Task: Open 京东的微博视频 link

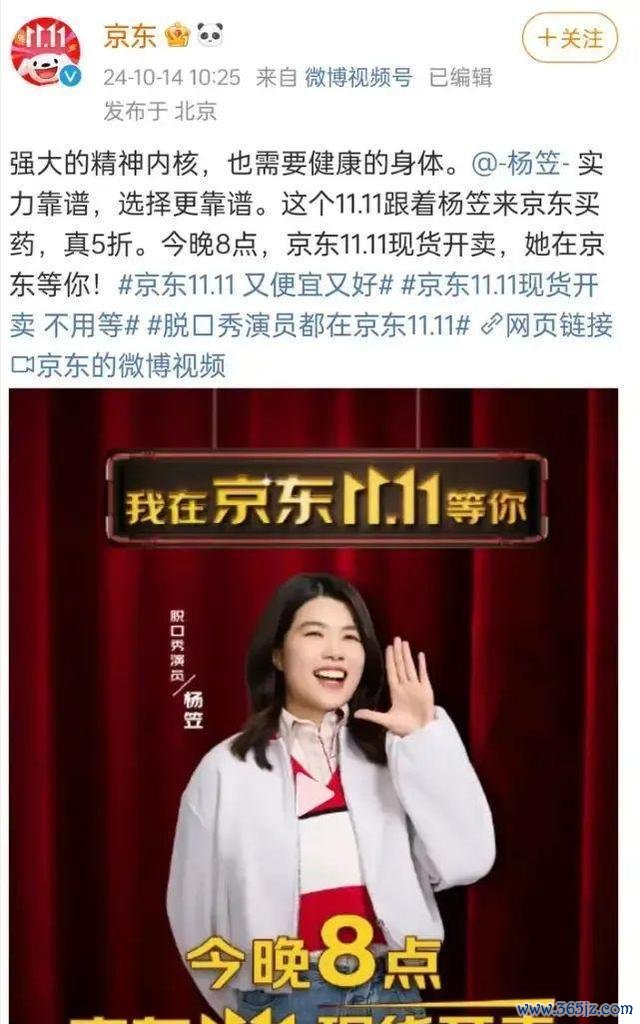Action: [x=118, y=365]
